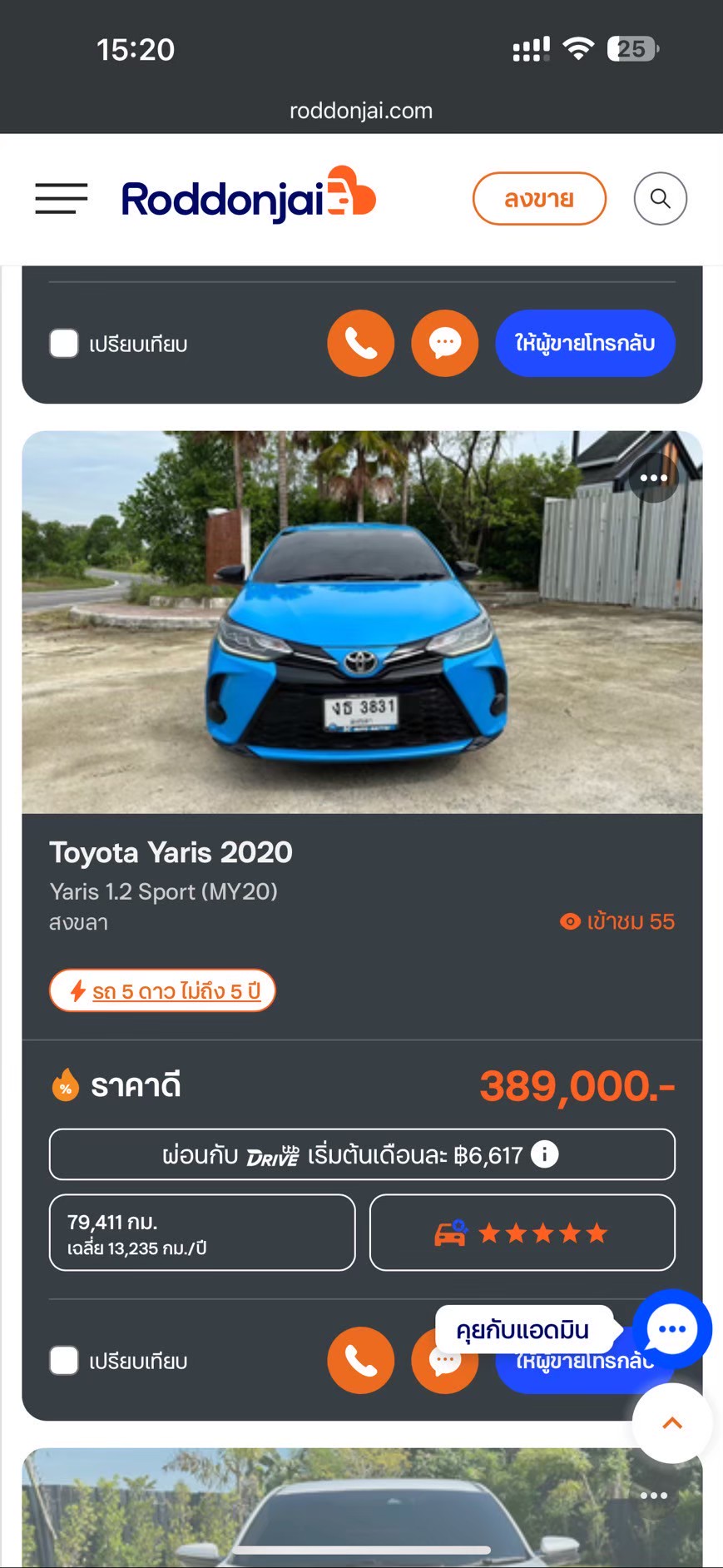
Task: Call the seller of Toyota Yaris 2020
Action: (x=360, y=1361)
